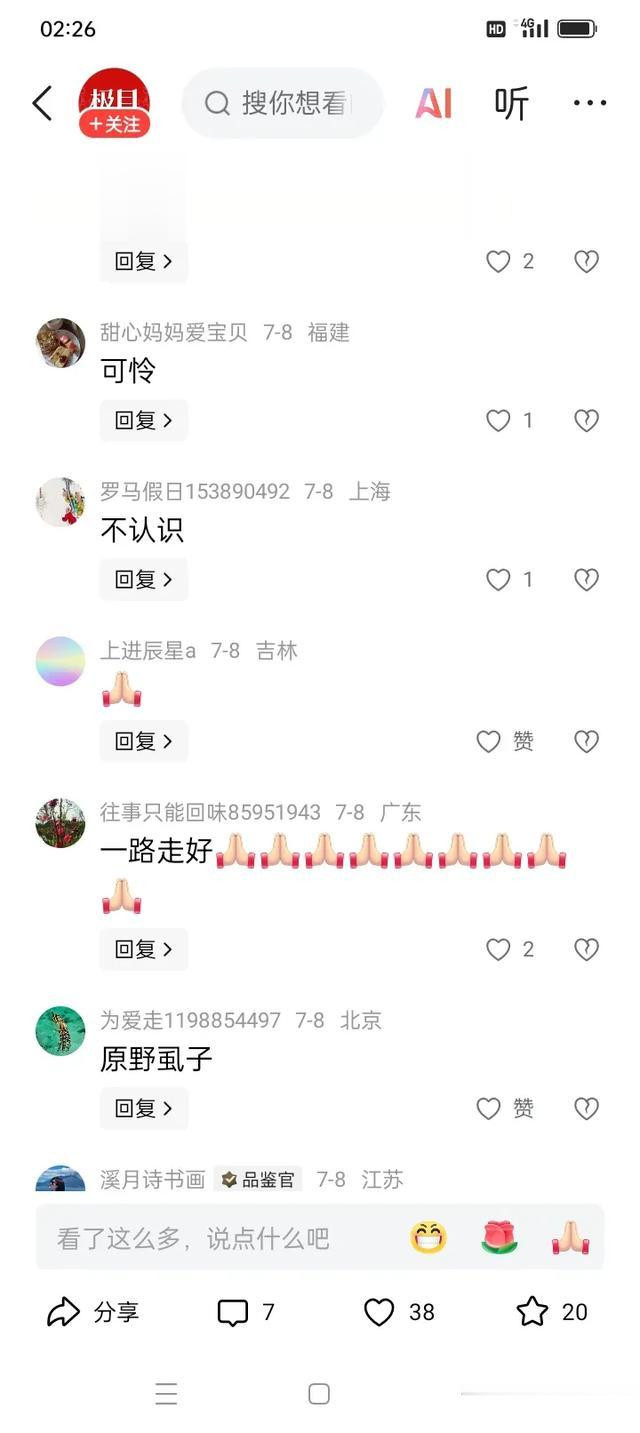Open the AI assistant icon
Screen dimensions: 640x1433
coord(434,103)
